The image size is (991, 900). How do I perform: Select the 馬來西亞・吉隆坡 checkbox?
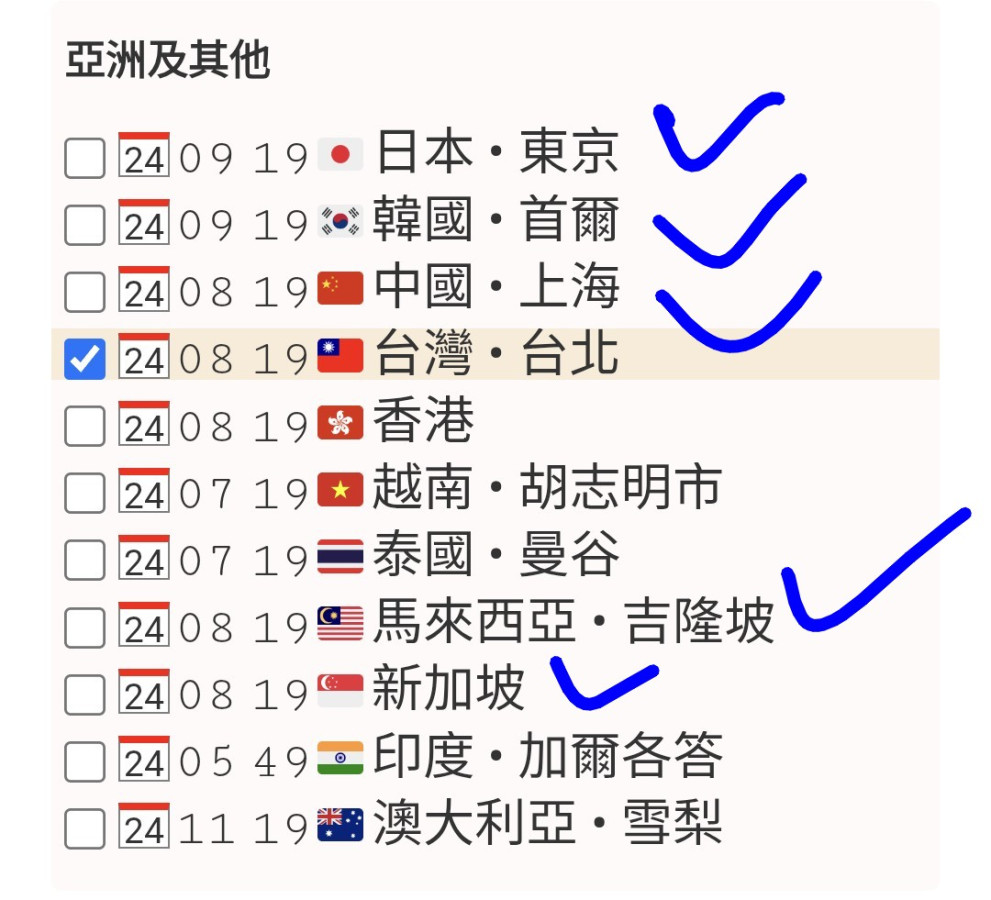pyautogui.click(x=85, y=628)
